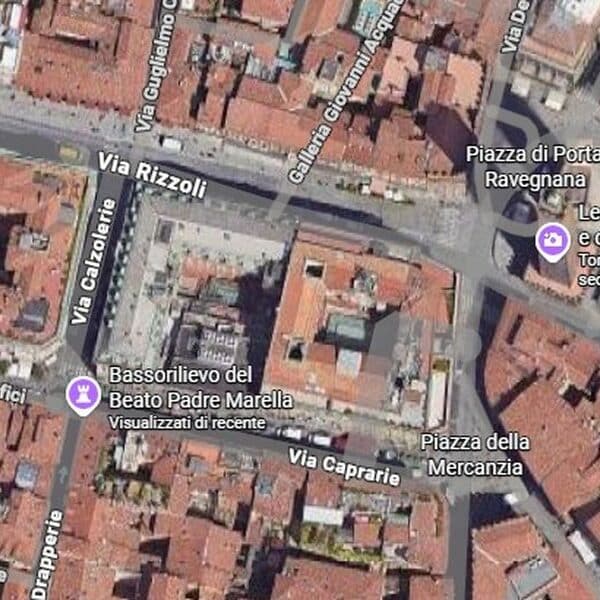Viewport: 600px width, 600px height.
Task: Tap the purple camera marker near Porta Ravegnana
Action: tap(552, 240)
